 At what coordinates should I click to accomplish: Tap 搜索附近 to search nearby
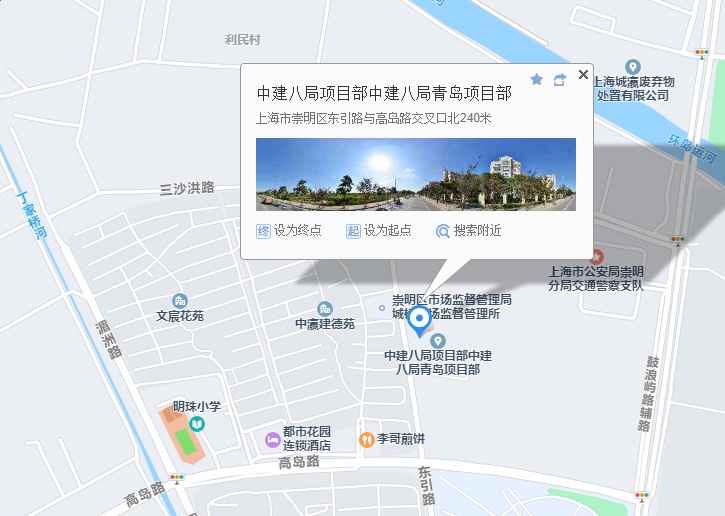[x=468, y=231]
